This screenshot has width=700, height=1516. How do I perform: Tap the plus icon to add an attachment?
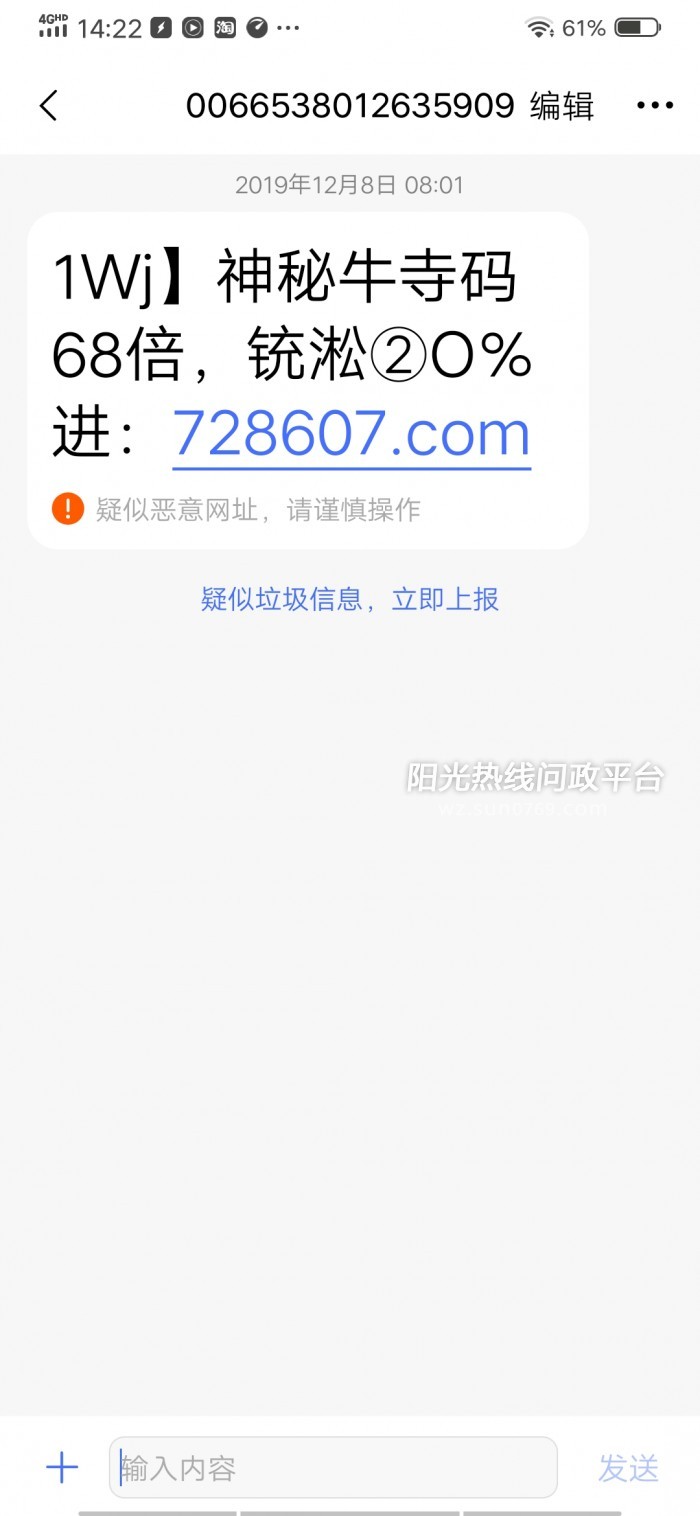(x=62, y=1468)
